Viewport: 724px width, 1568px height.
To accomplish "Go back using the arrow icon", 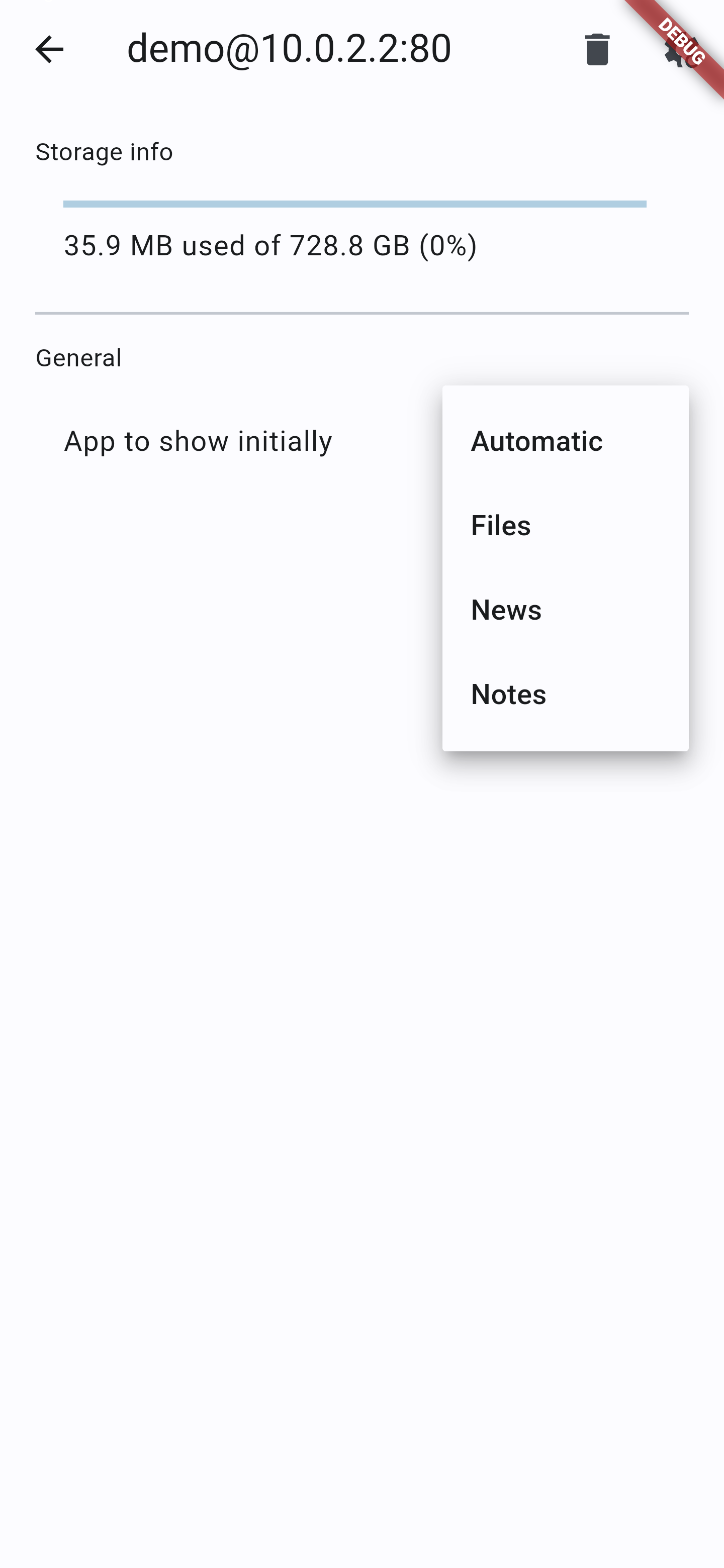I will pos(49,49).
